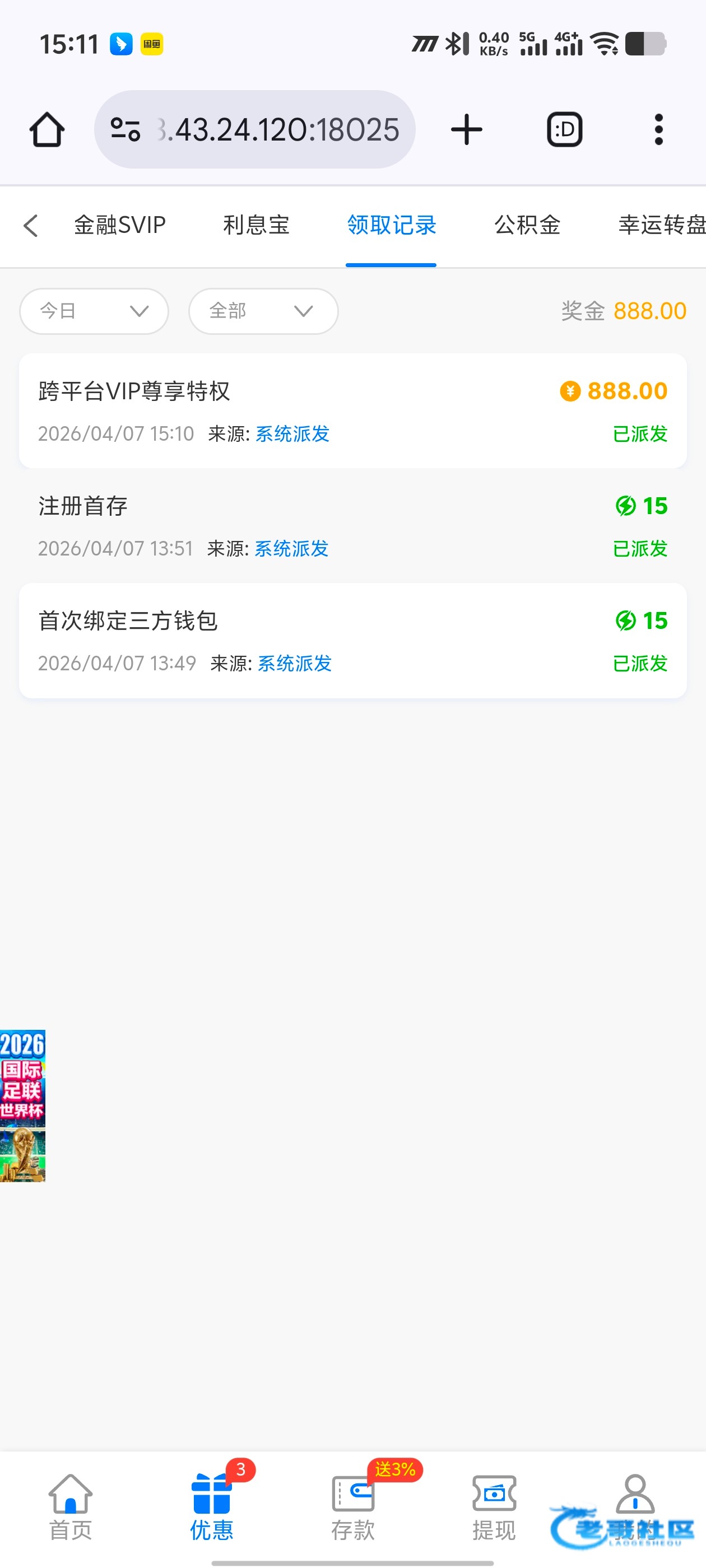Open 优惠 in bottom navigation
The height and width of the screenshot is (1568, 706).
point(211,1506)
